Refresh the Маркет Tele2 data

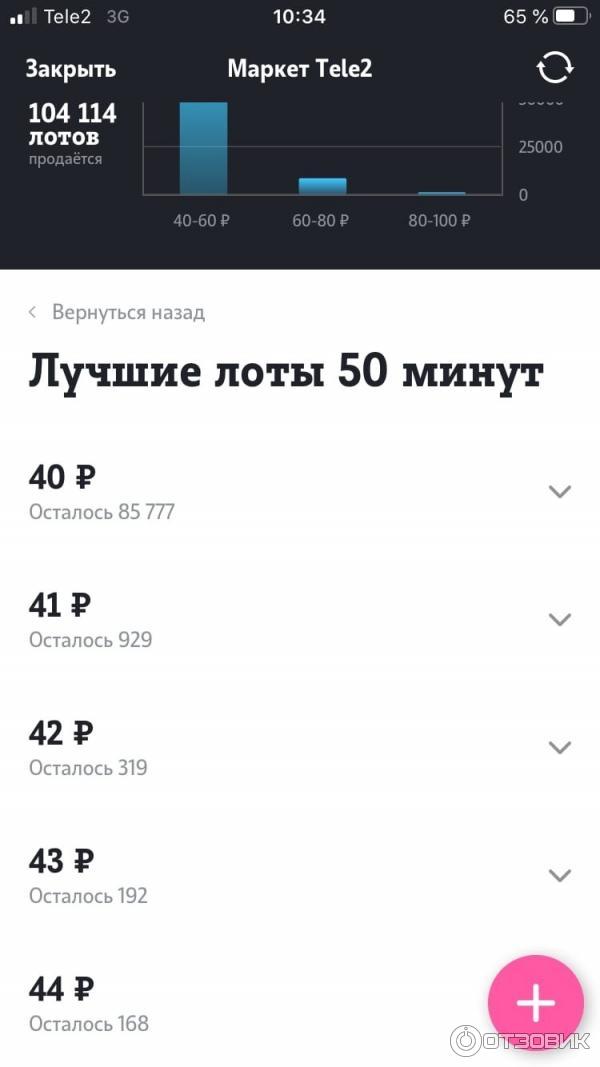(555, 68)
